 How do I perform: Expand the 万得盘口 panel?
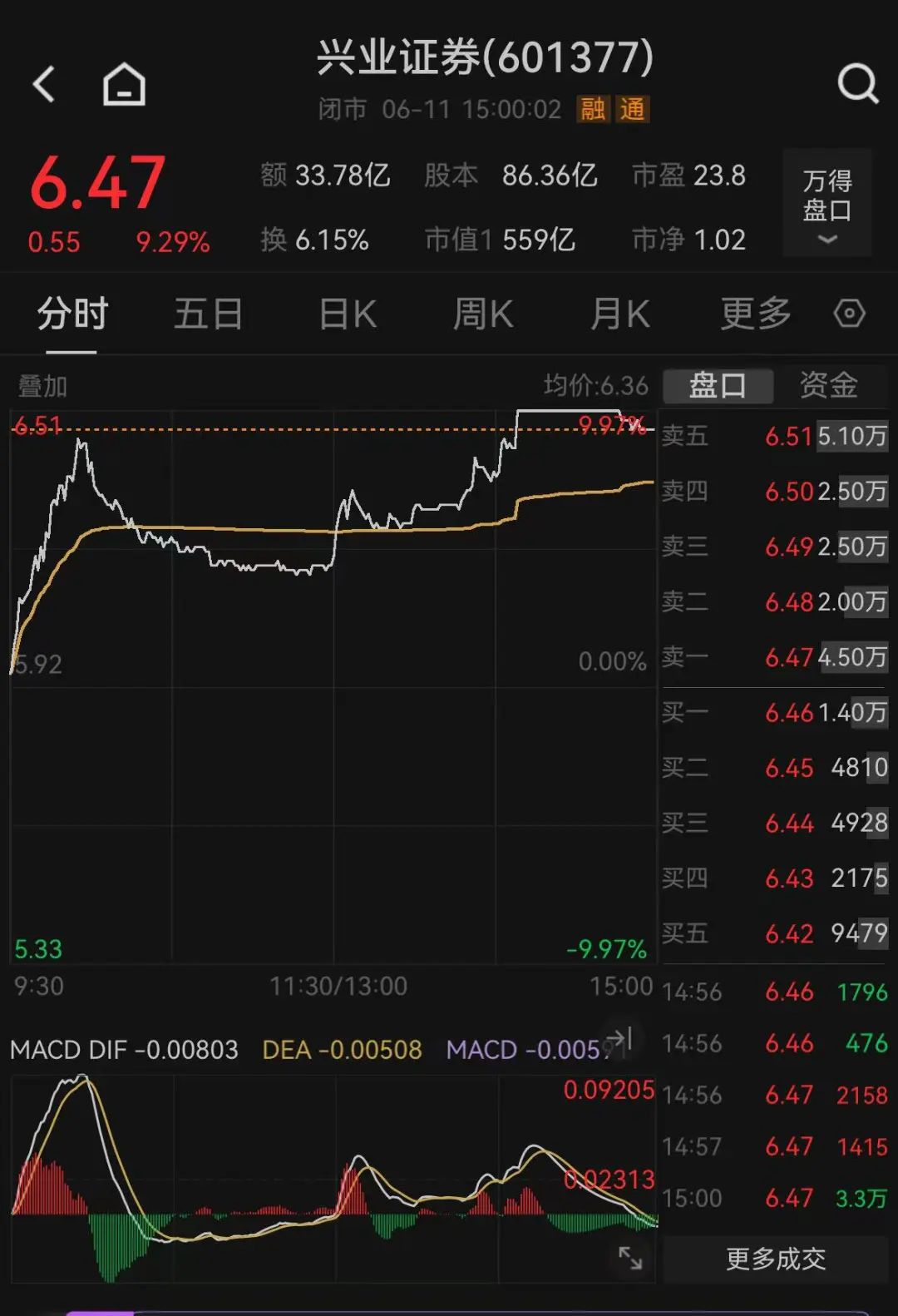tap(826, 203)
